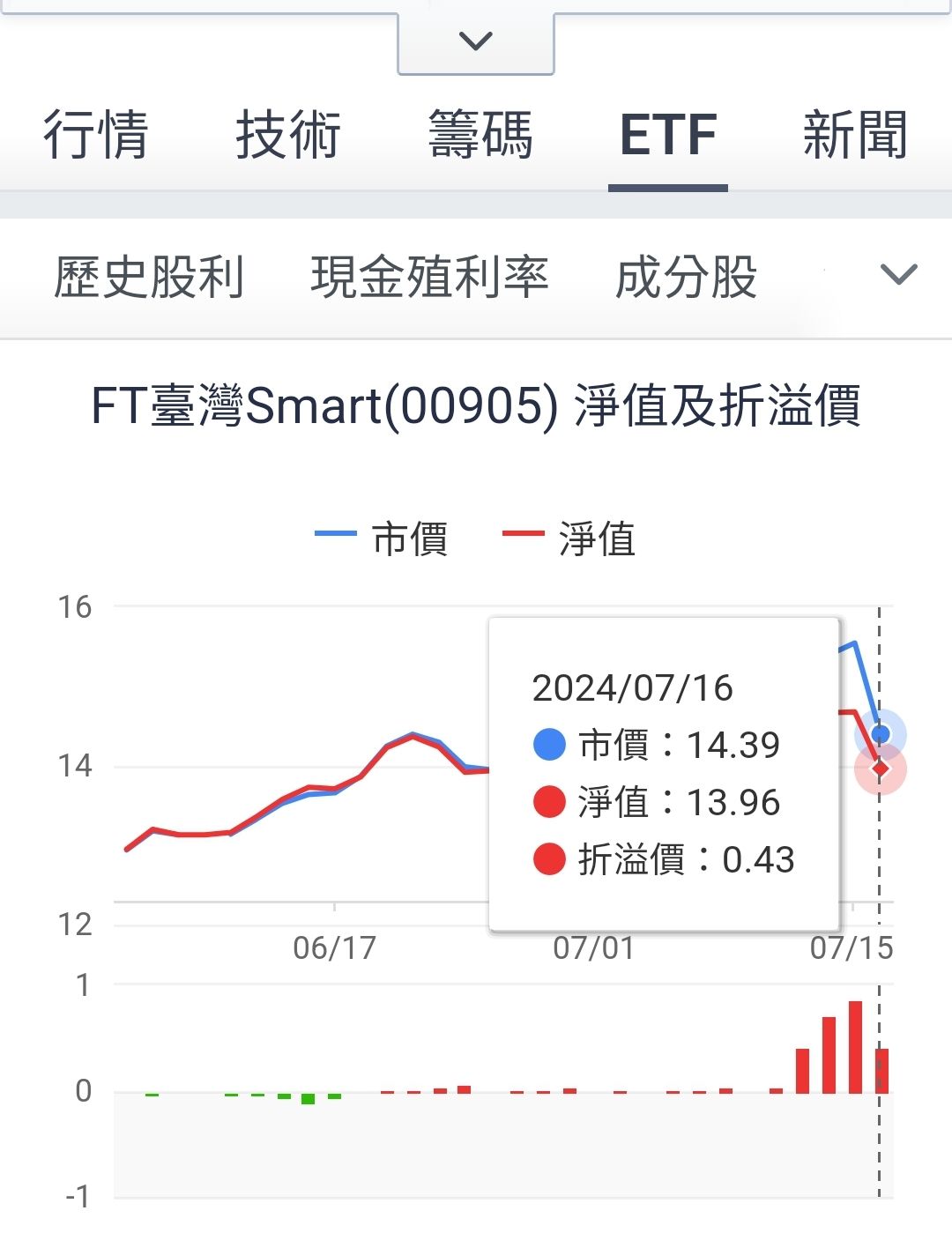Image resolution: width=952 pixels, height=1233 pixels.
Task: Switch to the 新聞 tab
Action: [854, 134]
